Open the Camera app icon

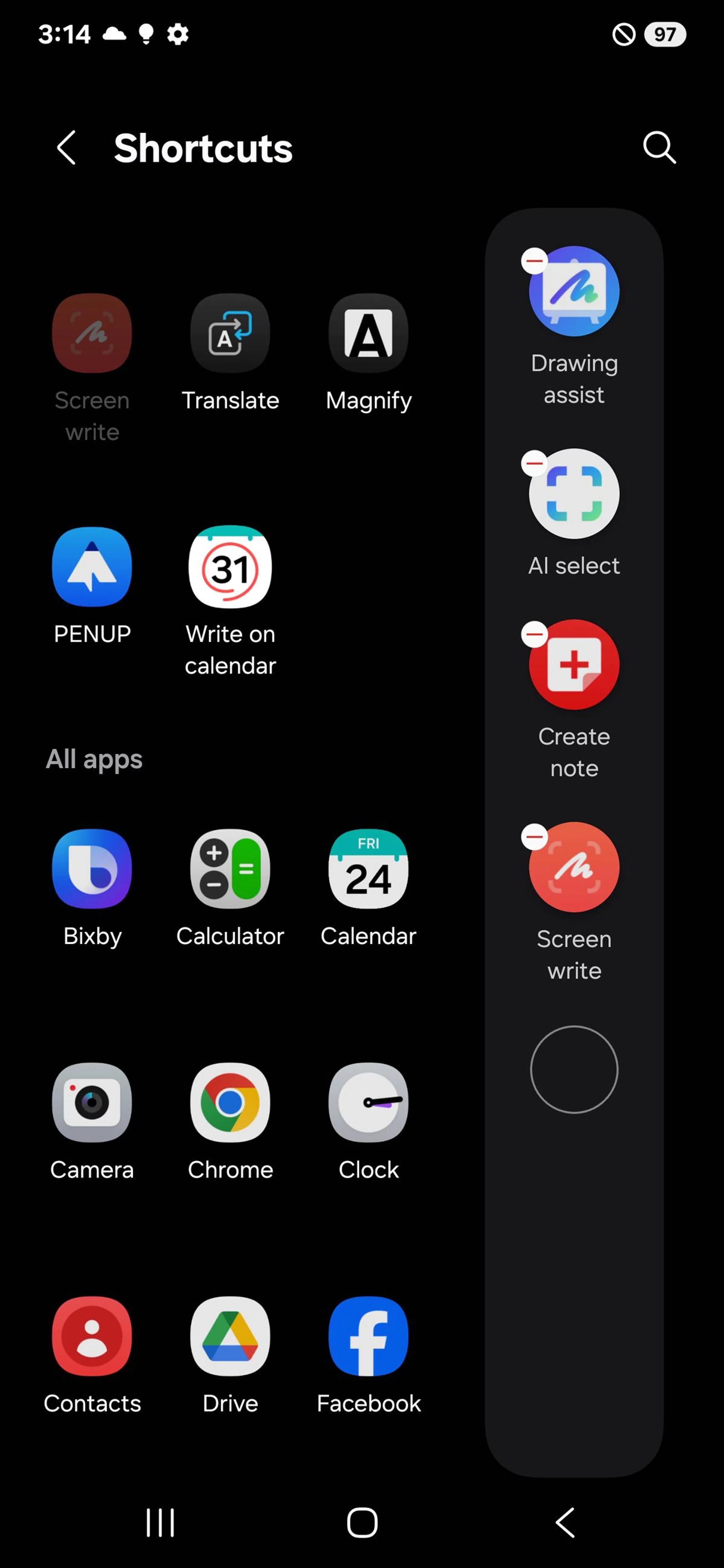pos(92,1103)
